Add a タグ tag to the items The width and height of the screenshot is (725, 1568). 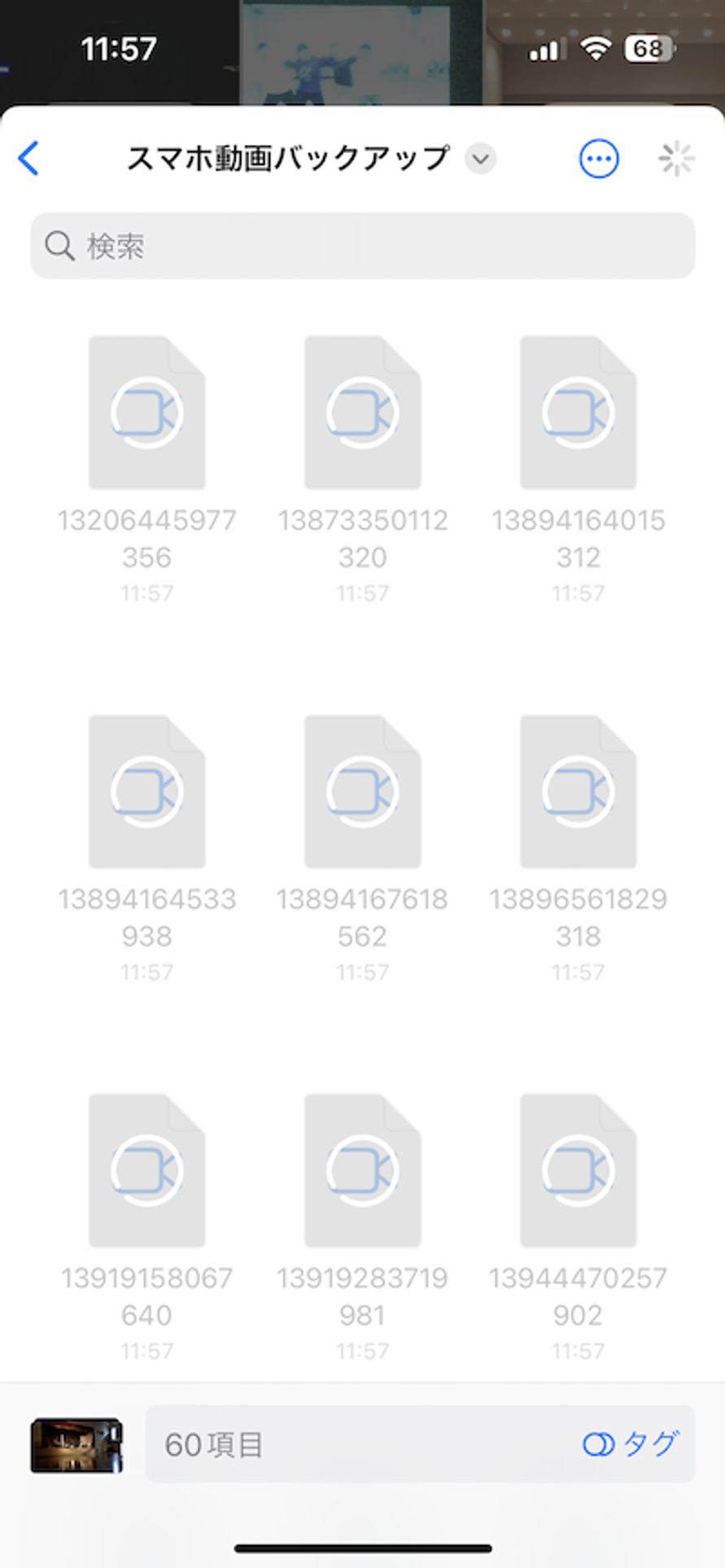pos(631,1444)
